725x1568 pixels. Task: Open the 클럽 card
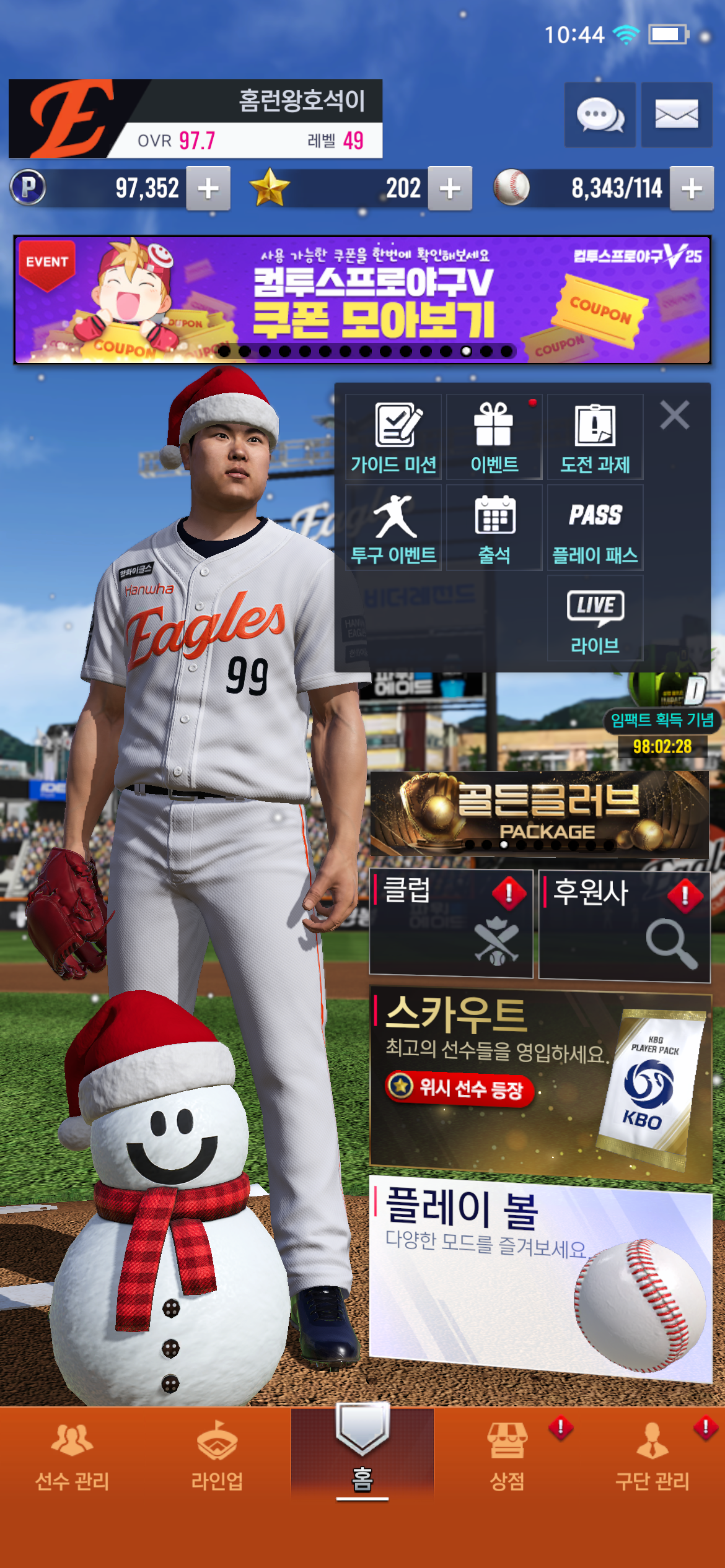tap(450, 923)
